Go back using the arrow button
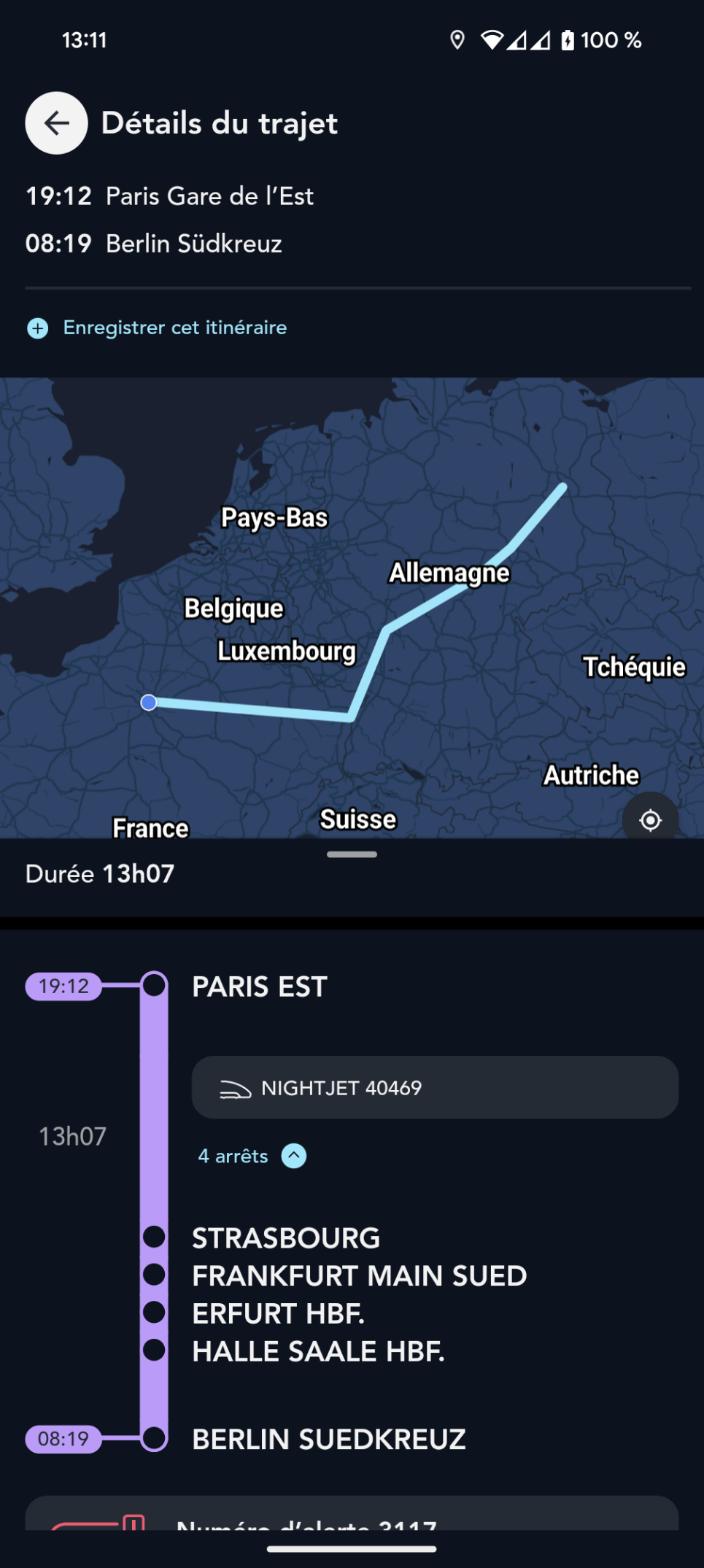 coord(56,123)
